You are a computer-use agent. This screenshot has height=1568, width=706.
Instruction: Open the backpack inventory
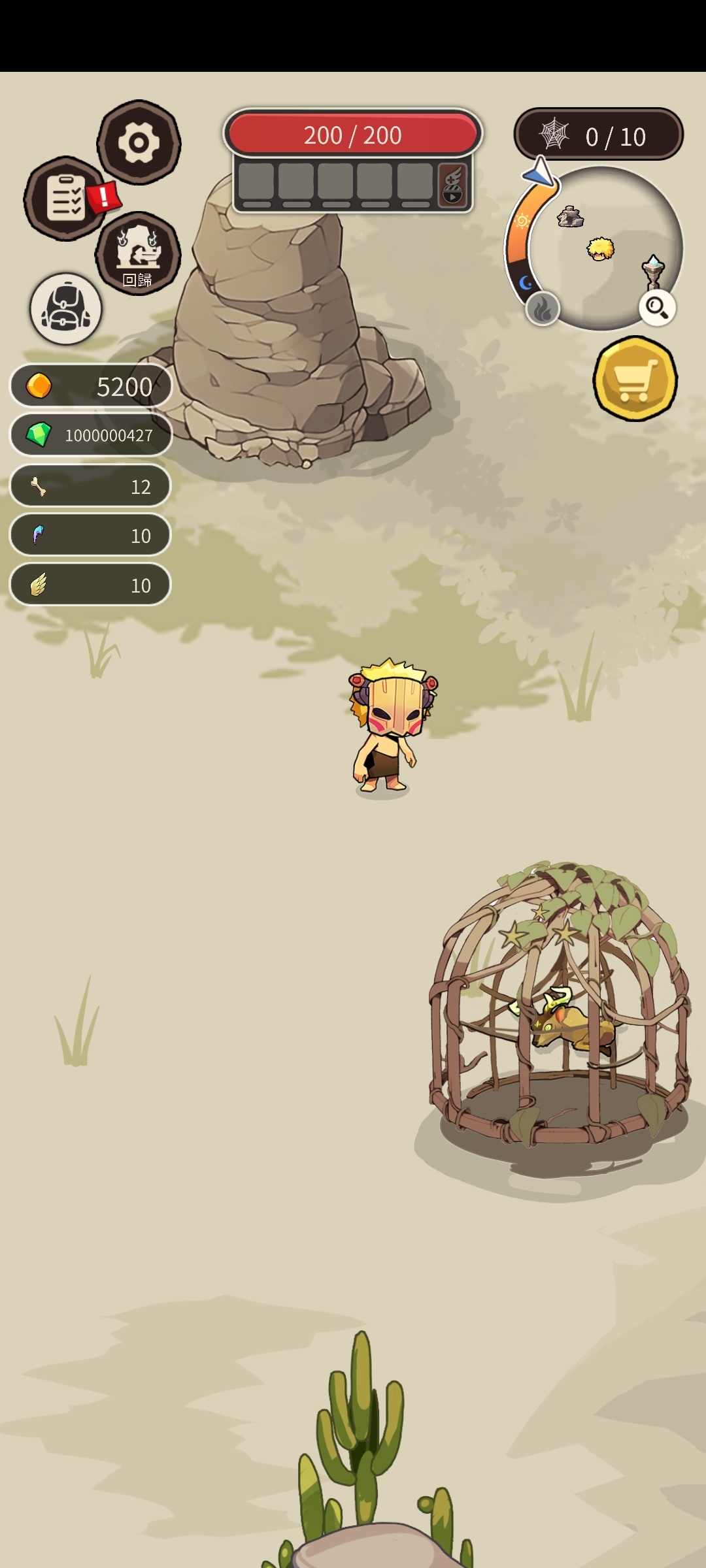[x=65, y=309]
